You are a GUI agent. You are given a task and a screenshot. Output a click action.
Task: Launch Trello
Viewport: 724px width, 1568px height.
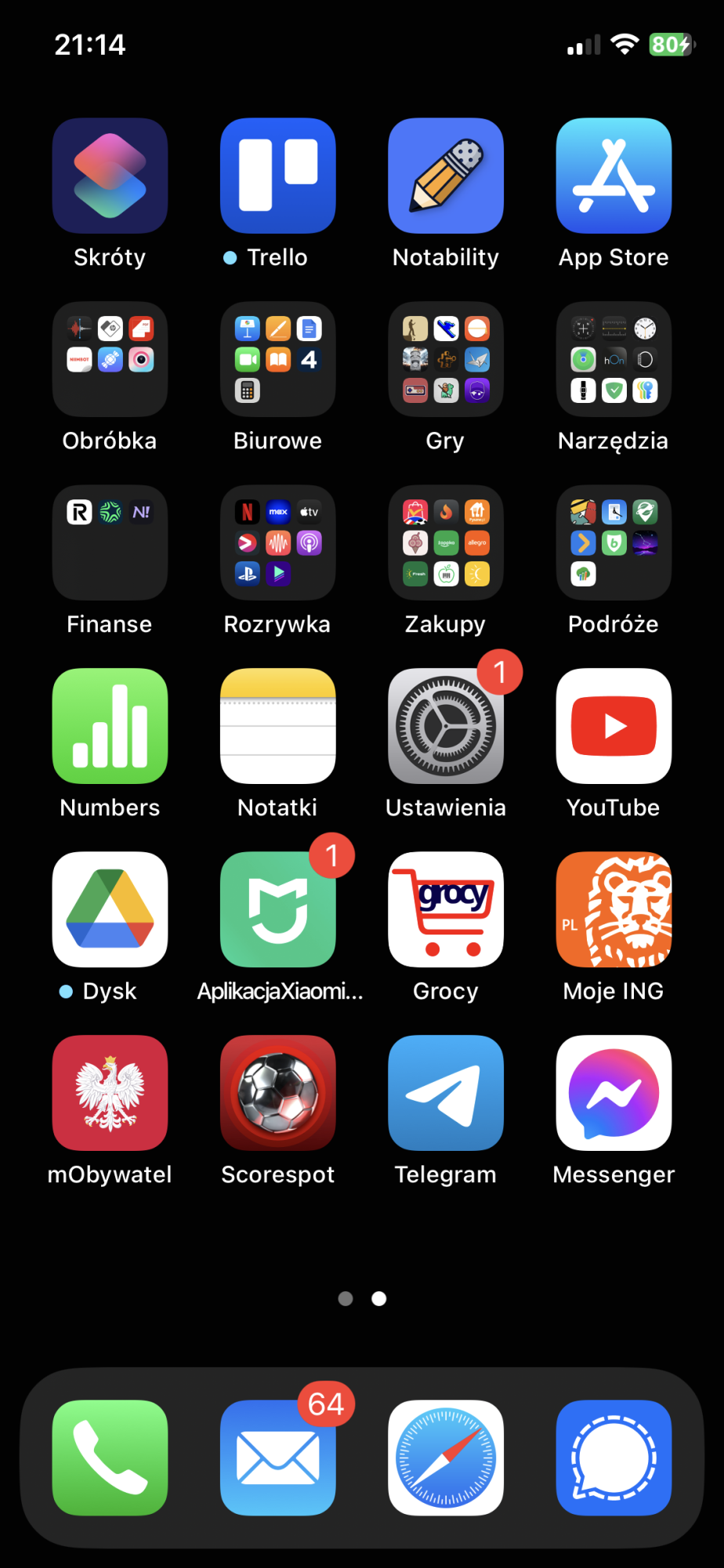277,176
